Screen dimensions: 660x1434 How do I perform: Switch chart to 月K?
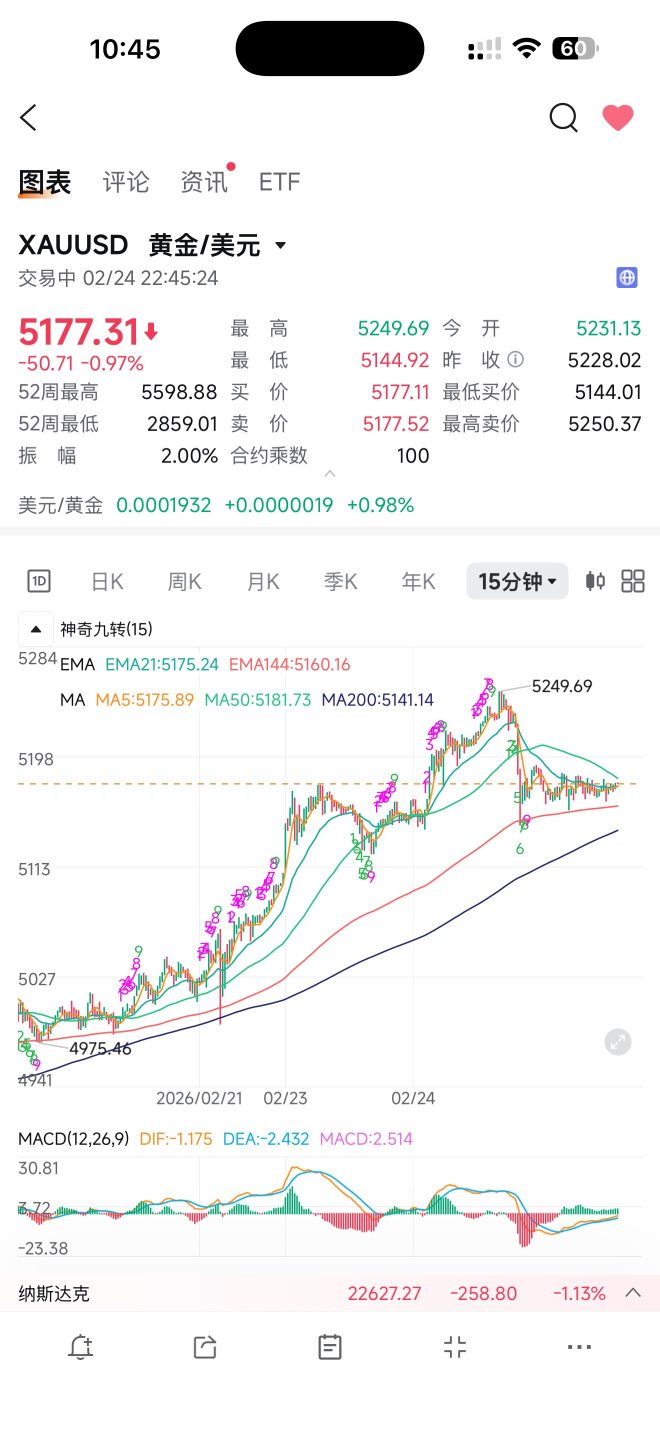click(x=263, y=581)
